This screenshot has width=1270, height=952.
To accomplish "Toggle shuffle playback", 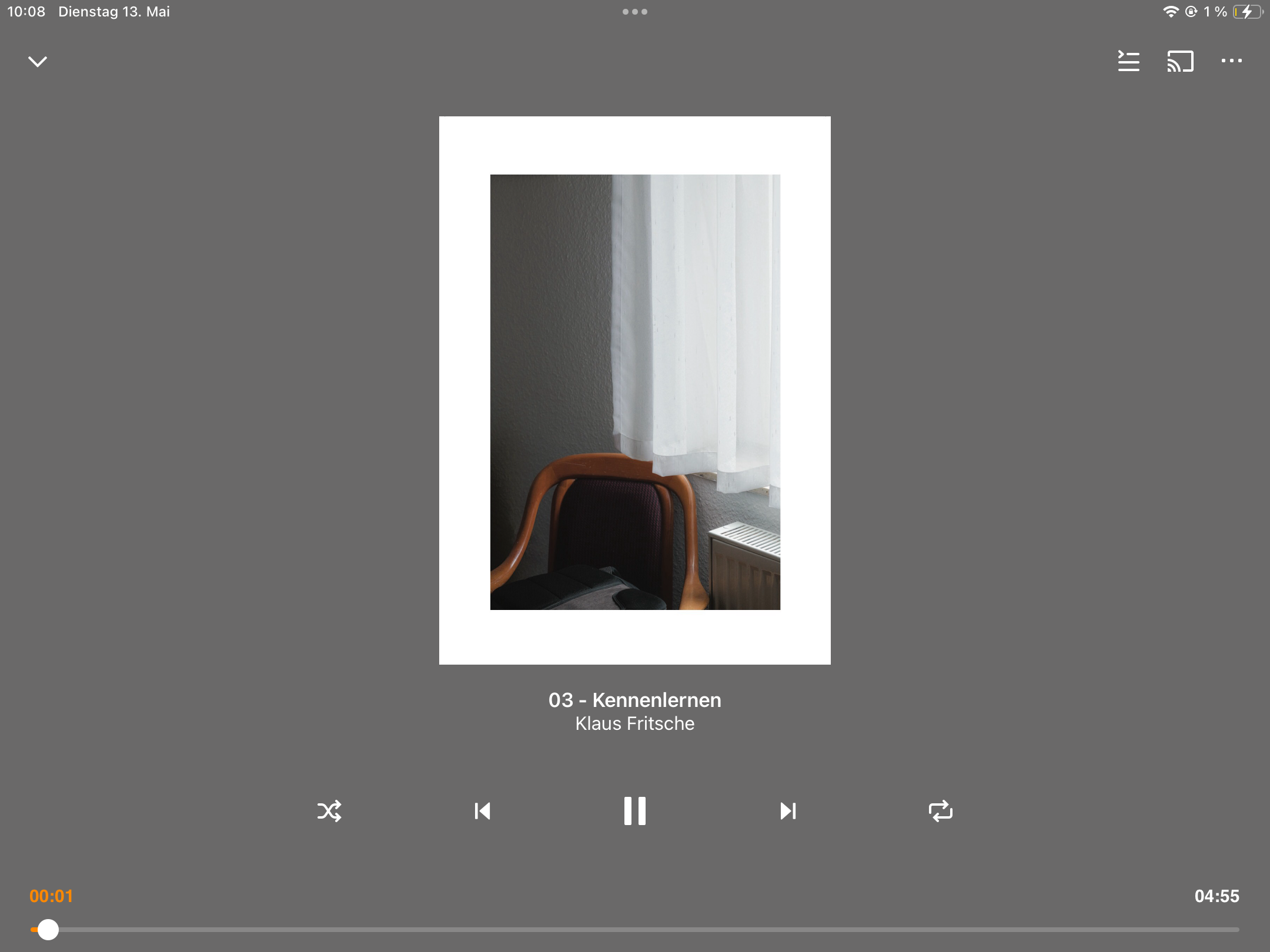I will (x=329, y=811).
